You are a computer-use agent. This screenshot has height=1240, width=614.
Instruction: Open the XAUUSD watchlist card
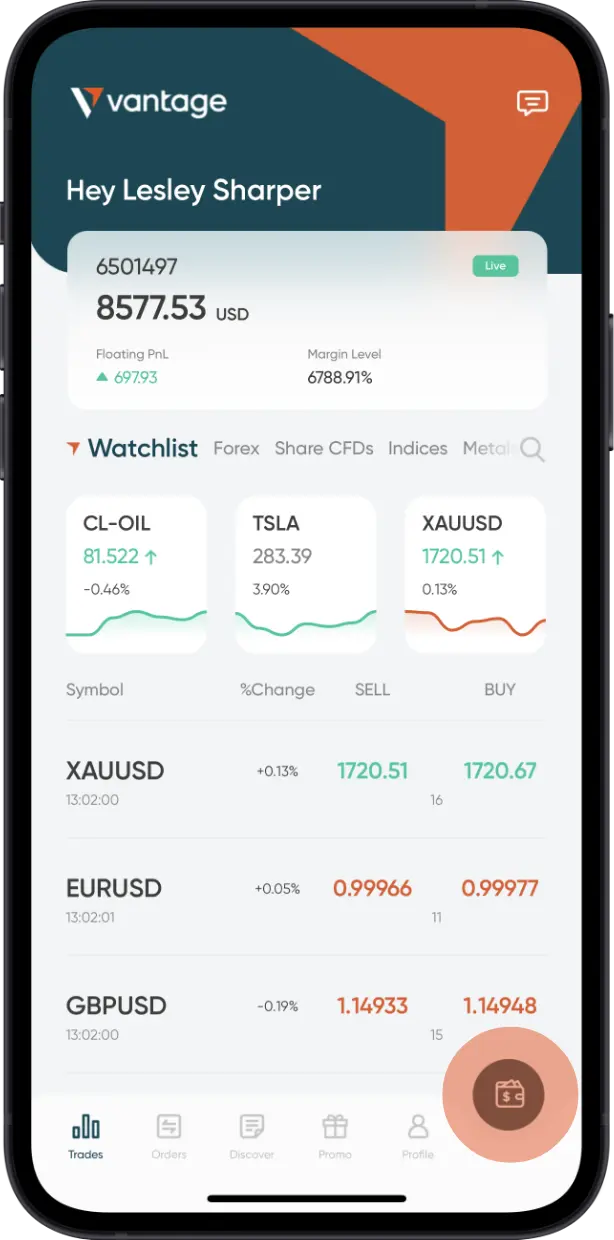click(x=475, y=574)
